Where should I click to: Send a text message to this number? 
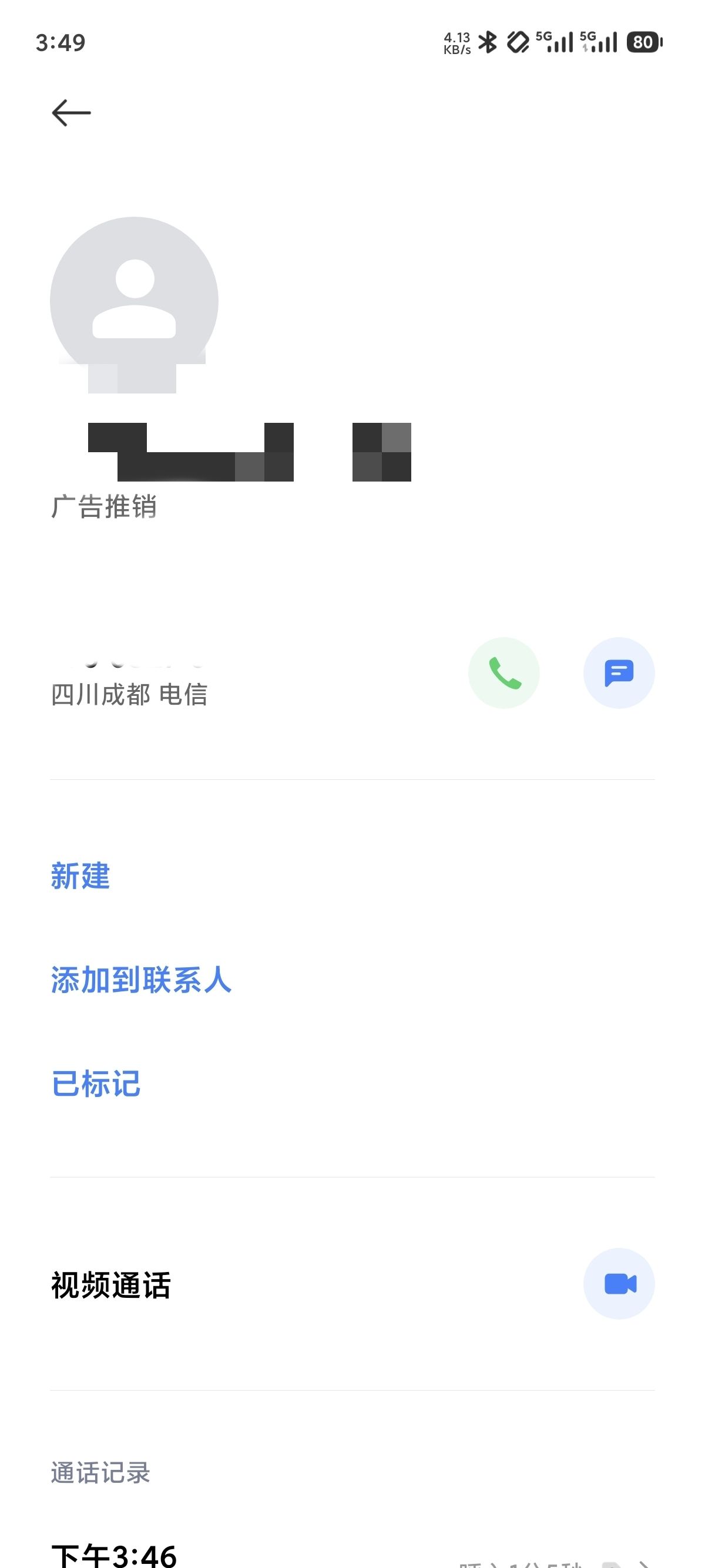pyautogui.click(x=619, y=672)
